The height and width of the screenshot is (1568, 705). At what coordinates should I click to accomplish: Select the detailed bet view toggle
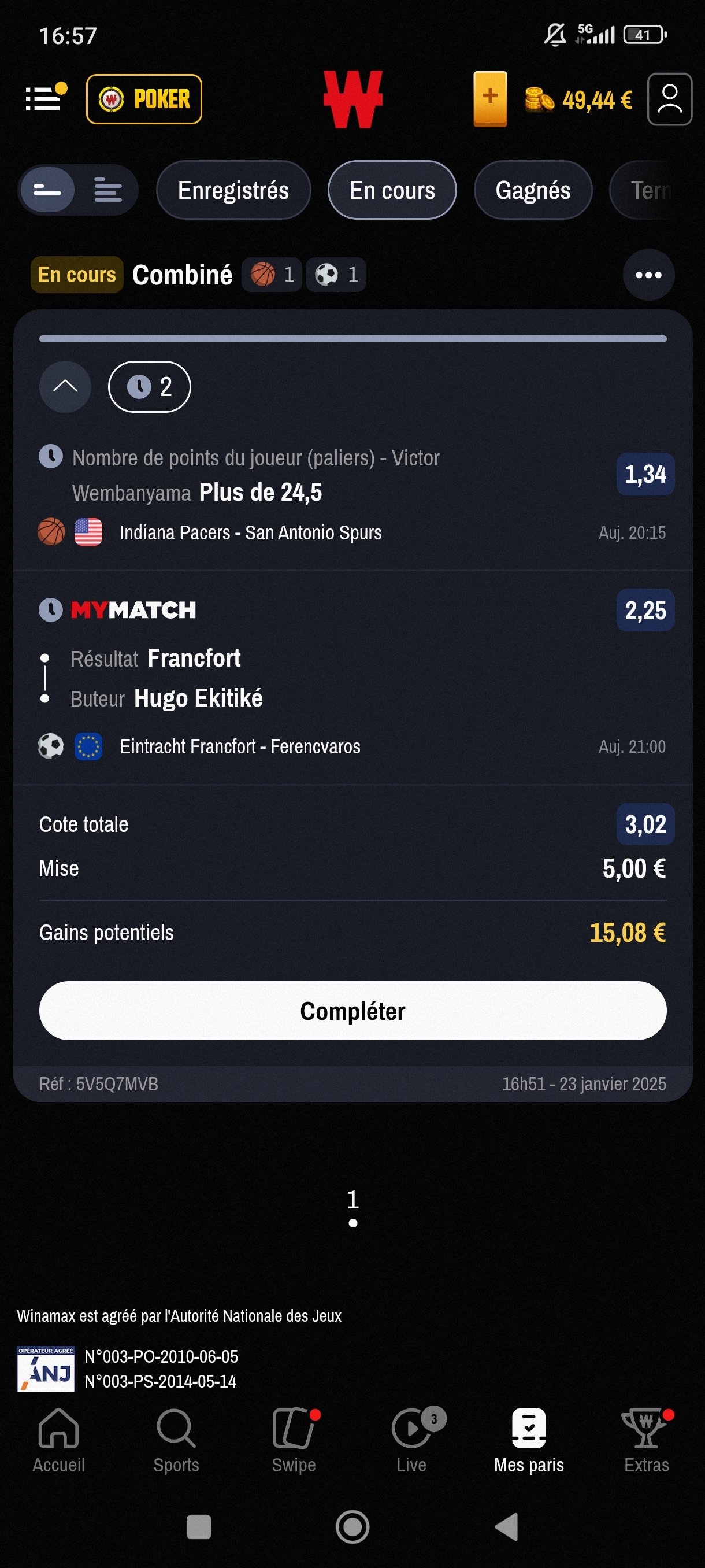pyautogui.click(x=107, y=191)
